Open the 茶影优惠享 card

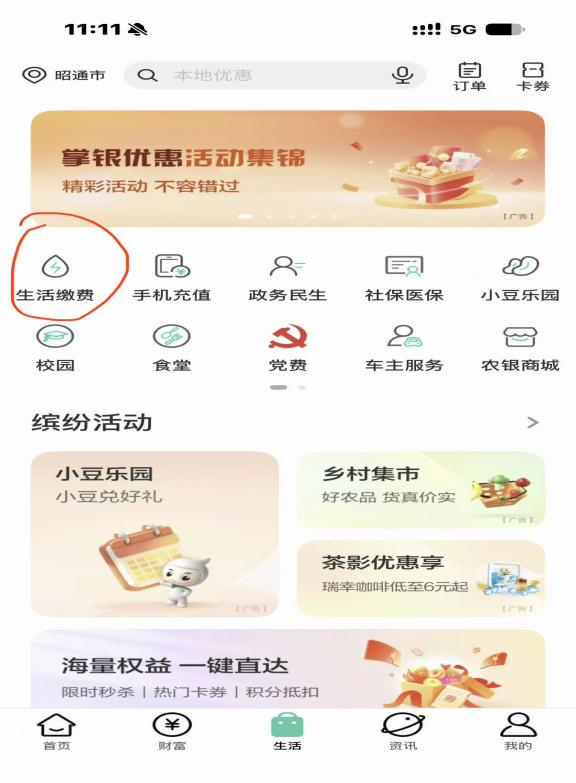point(421,578)
